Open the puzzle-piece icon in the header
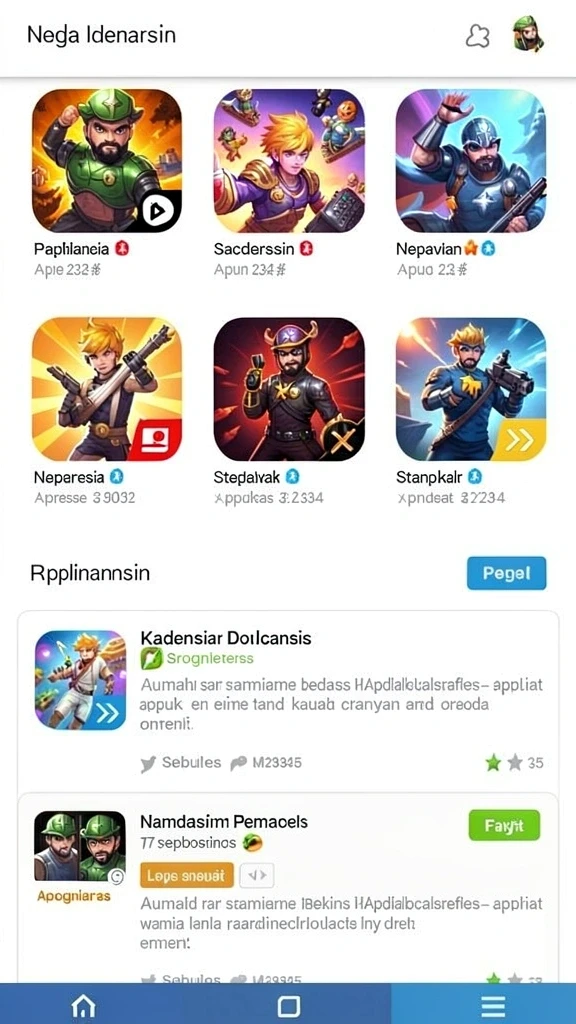 (477, 36)
